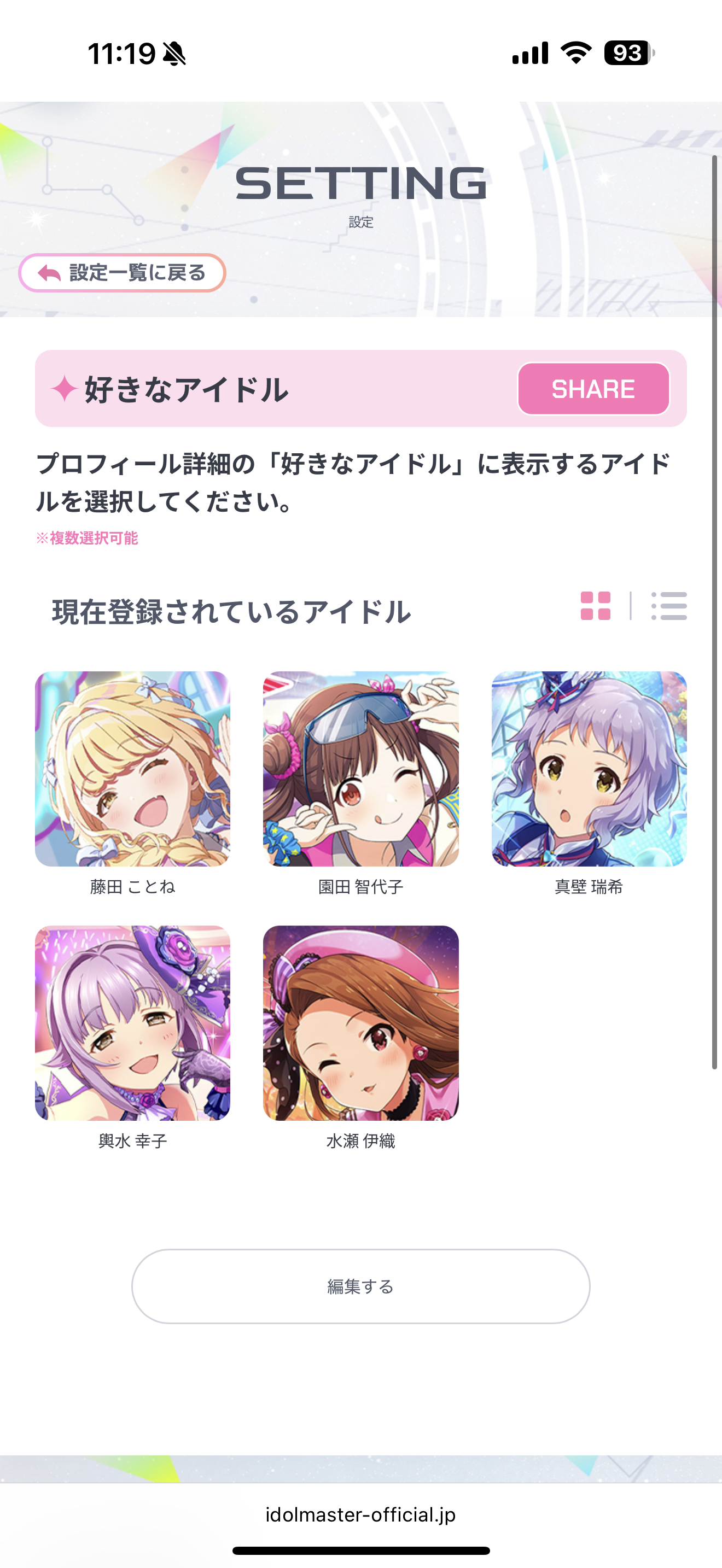Viewport: 722px width, 1568px height.
Task: Switch to list view layout
Action: pos(668,606)
